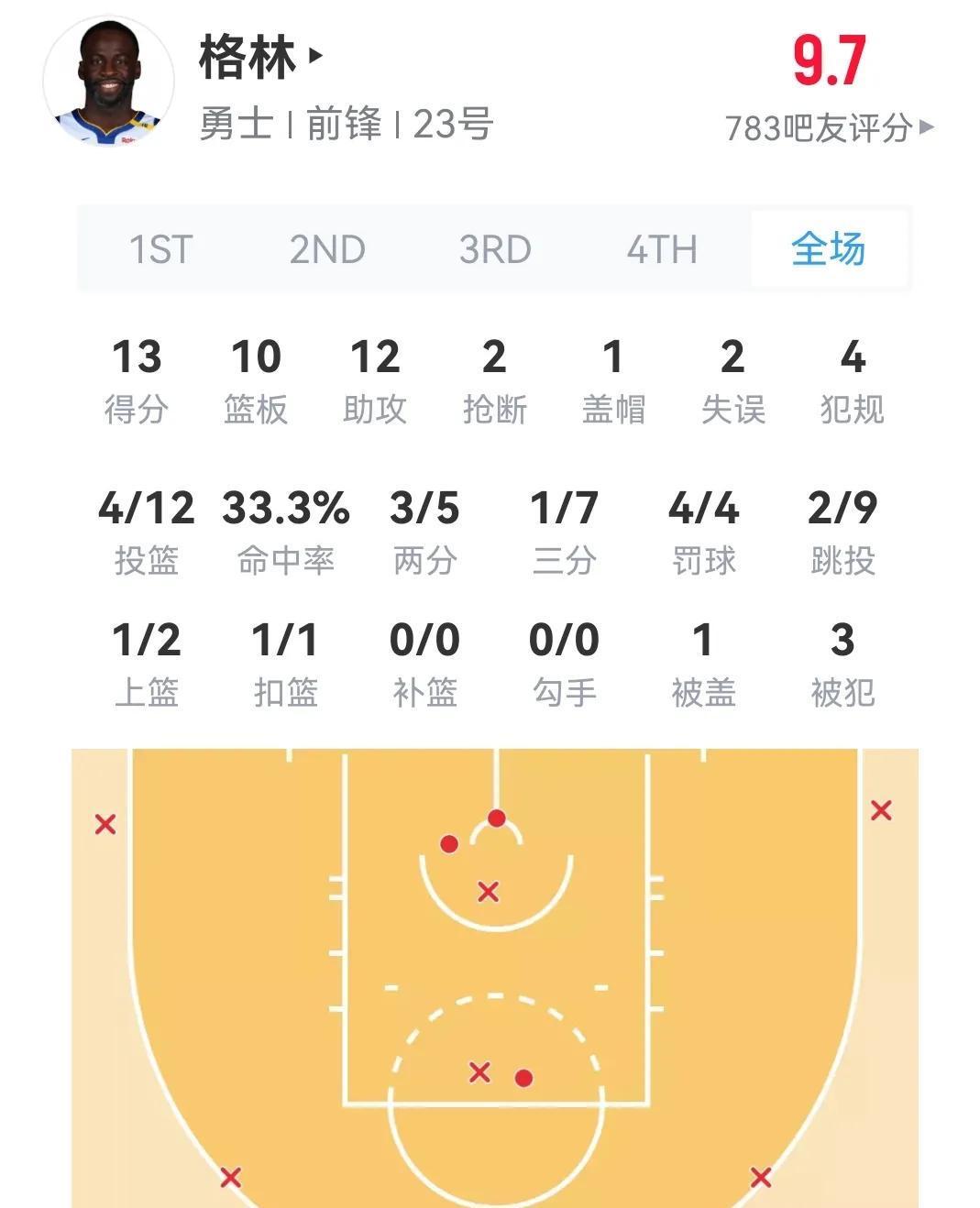Screen dimensions: 980x1208
Task: Open 格林's player profile
Action: point(261,57)
